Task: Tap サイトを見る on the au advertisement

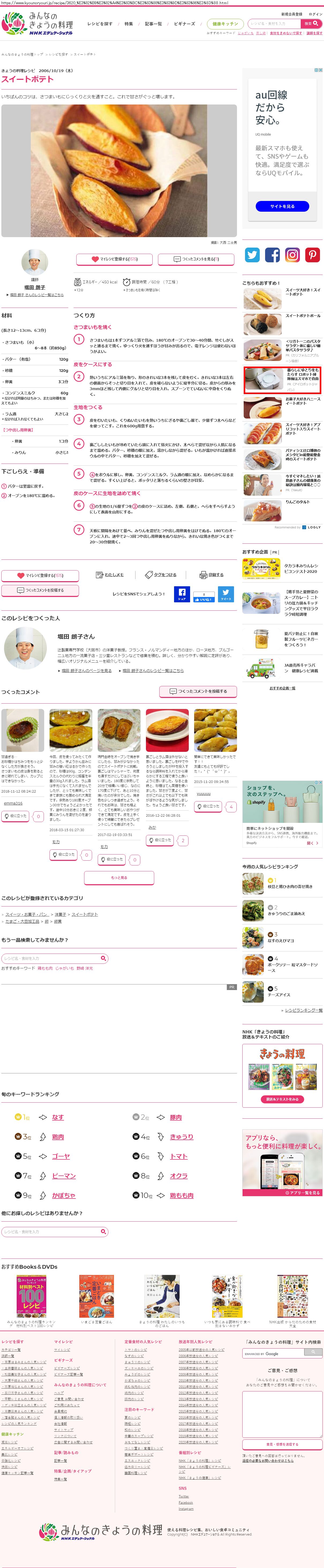Action: (282, 206)
